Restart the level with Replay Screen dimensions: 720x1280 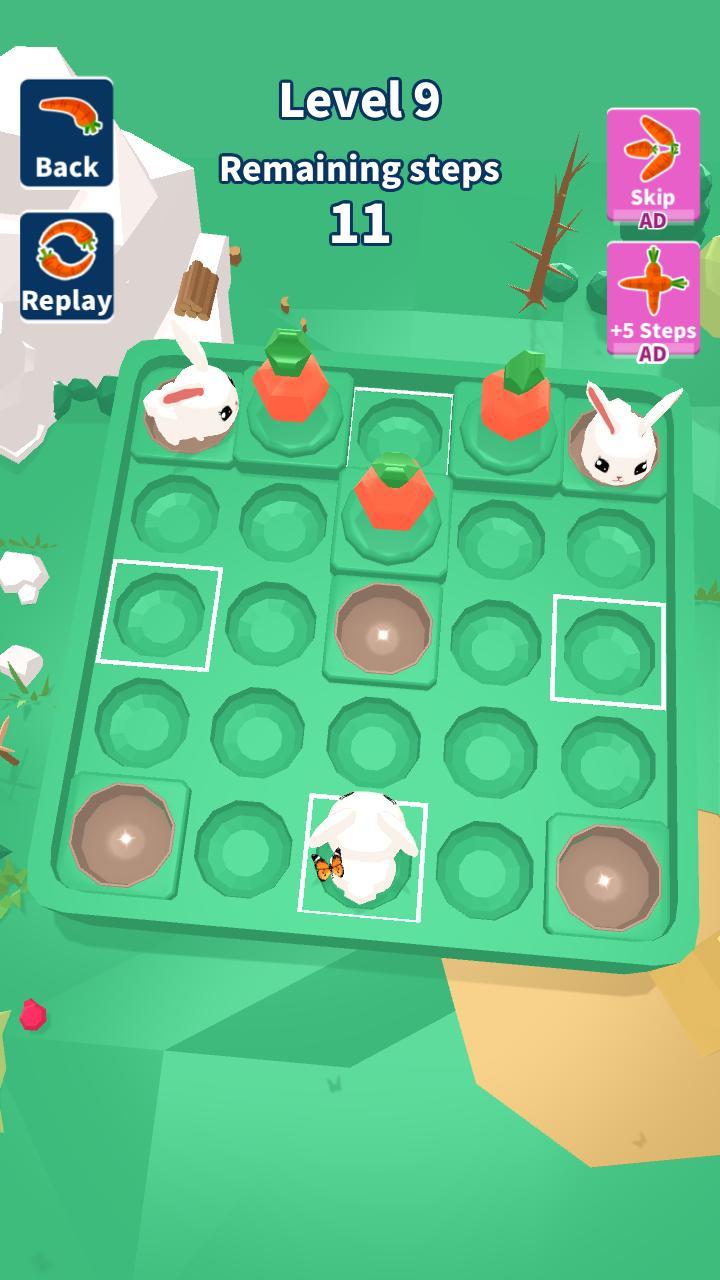pos(66,266)
